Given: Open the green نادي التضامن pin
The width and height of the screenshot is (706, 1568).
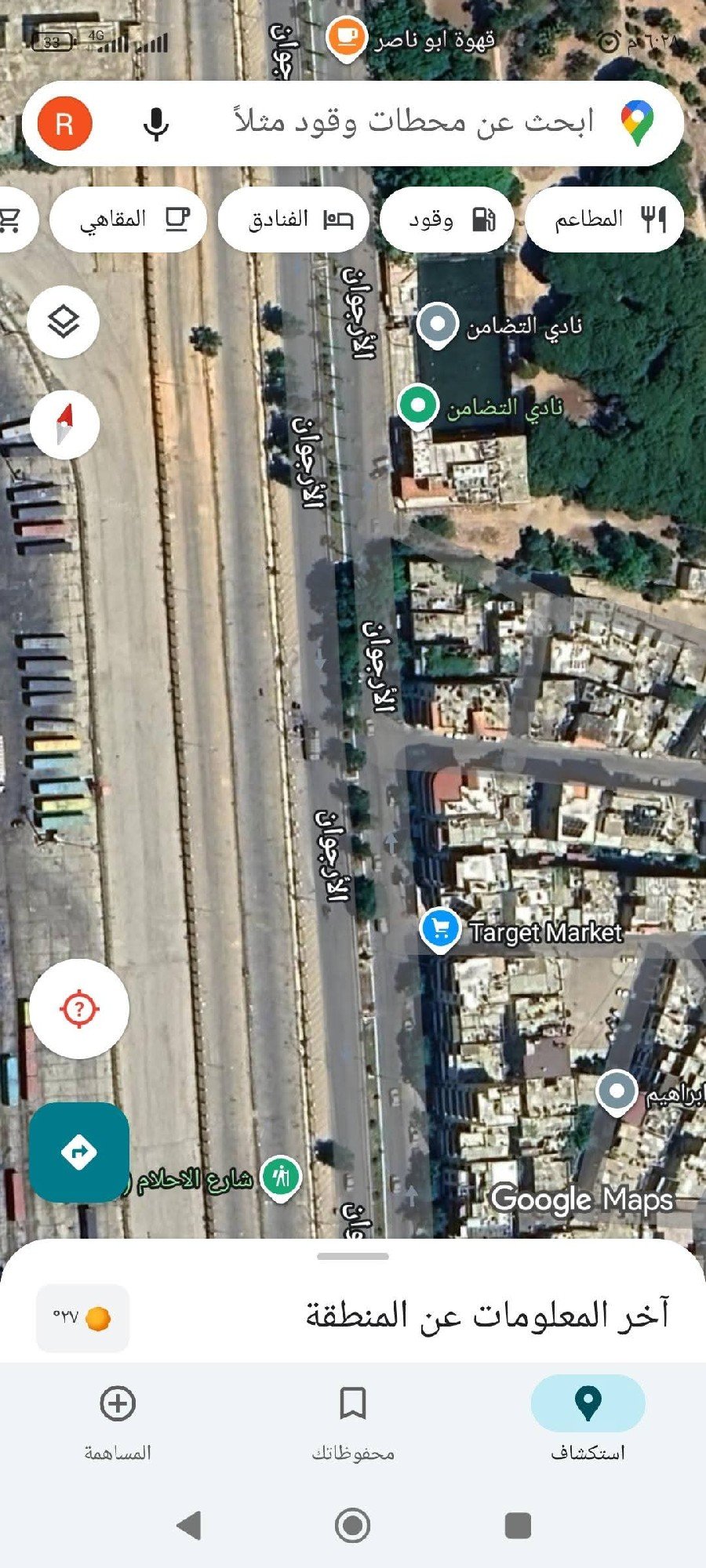Looking at the screenshot, I should pos(418,406).
